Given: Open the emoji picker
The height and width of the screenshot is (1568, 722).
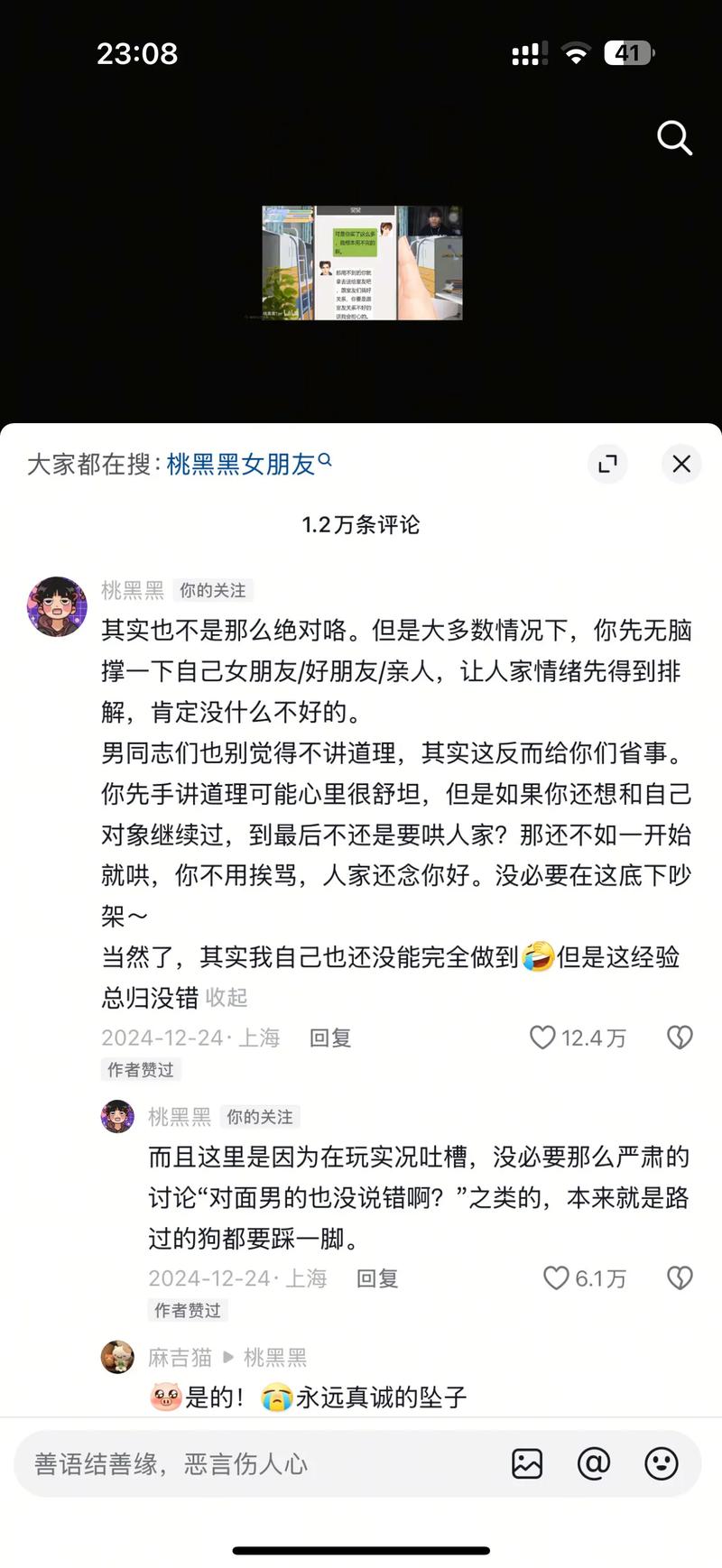Looking at the screenshot, I should 661,1463.
